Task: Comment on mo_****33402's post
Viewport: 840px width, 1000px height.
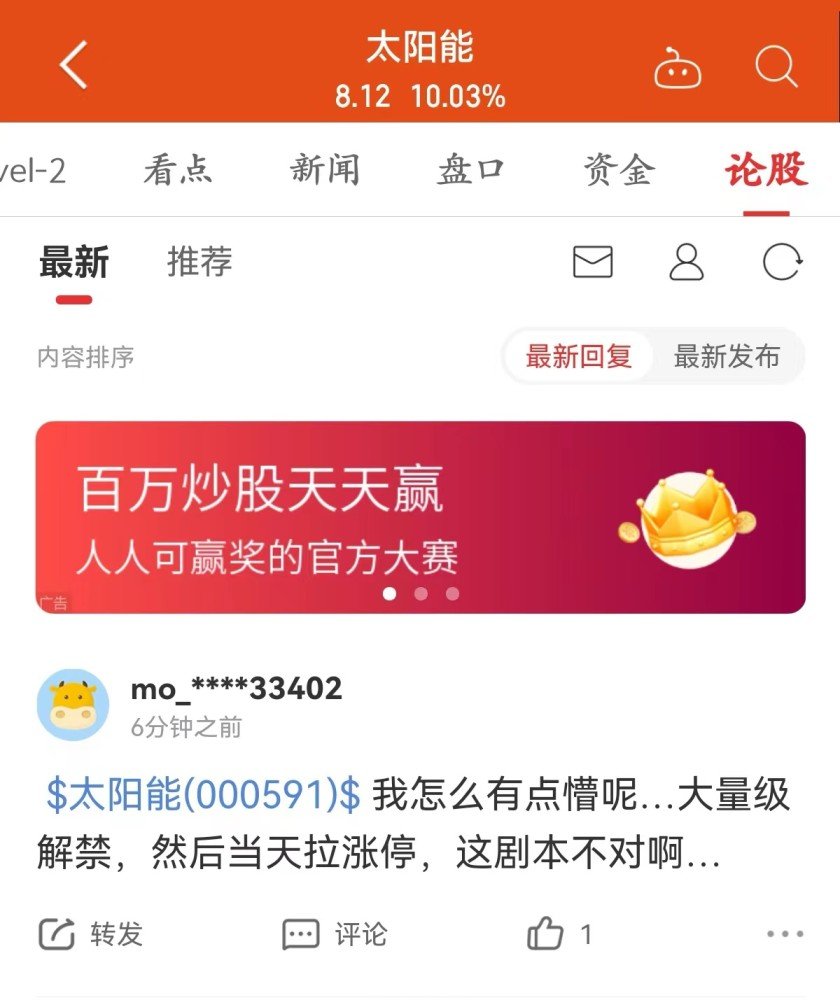Action: coord(335,935)
